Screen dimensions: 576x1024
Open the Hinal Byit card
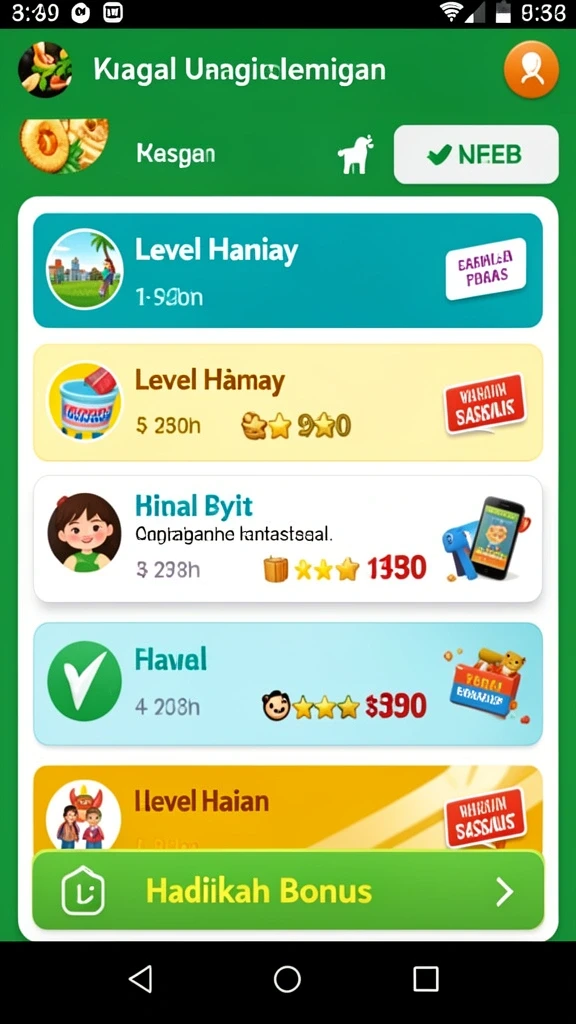click(x=288, y=539)
